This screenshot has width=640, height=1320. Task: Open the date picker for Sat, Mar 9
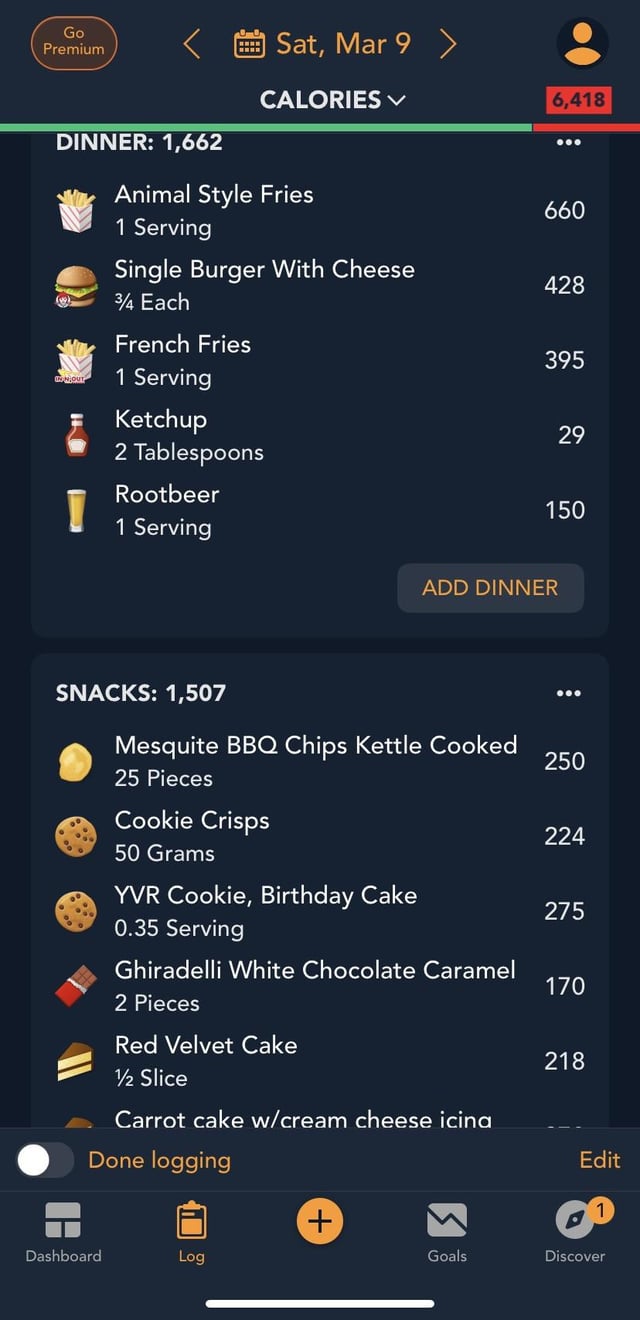pyautogui.click(x=322, y=44)
